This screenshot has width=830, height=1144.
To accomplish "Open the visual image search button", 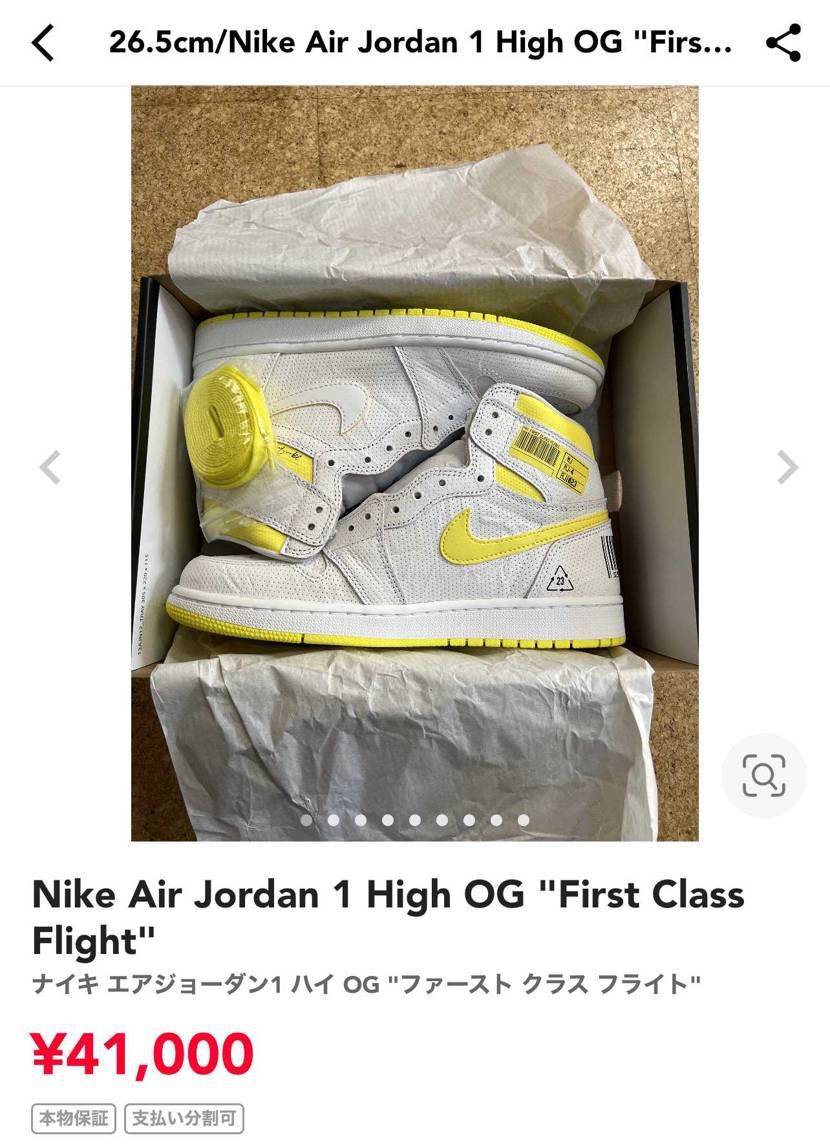I will point(763,775).
